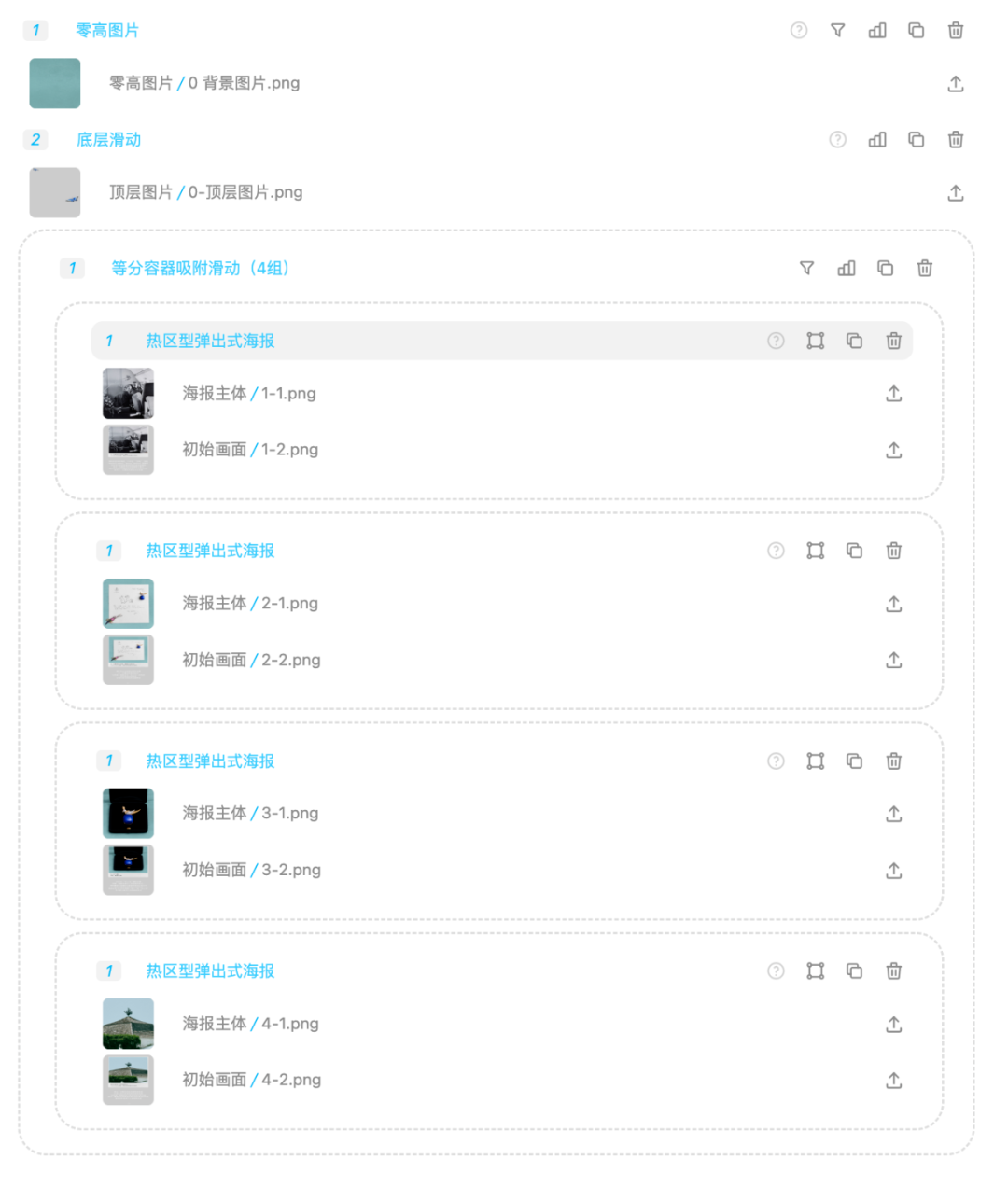Open the filter for 零高图片

point(838,31)
